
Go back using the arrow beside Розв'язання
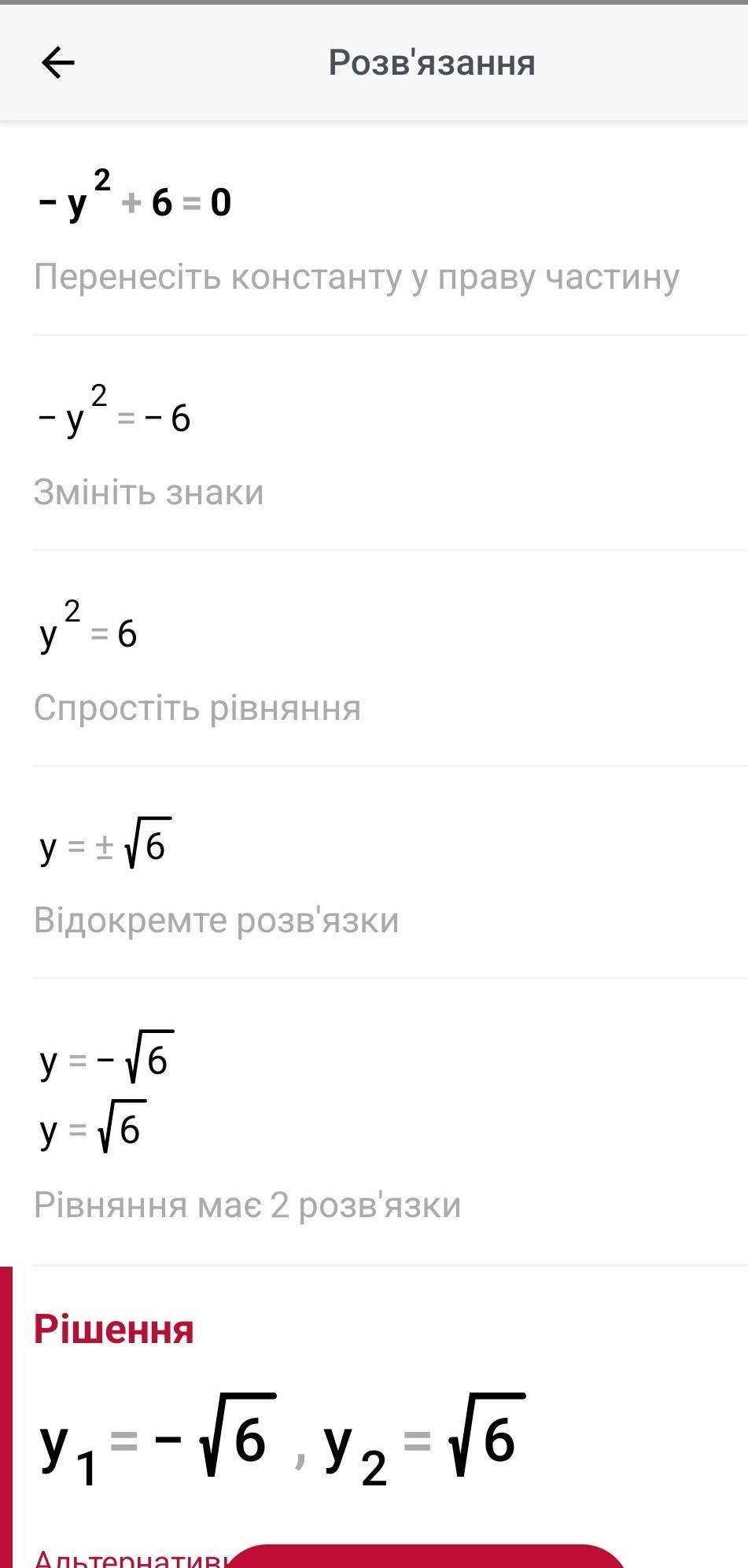point(57,63)
